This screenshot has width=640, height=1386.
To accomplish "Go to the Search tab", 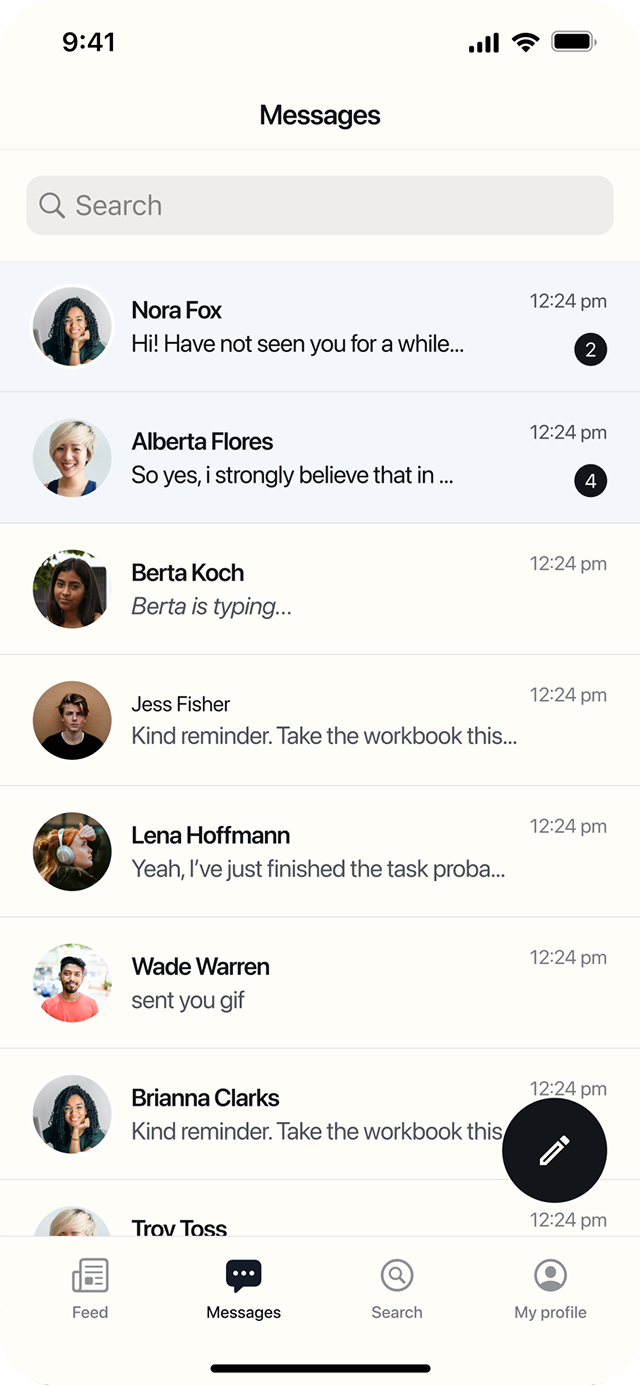I will pyautogui.click(x=397, y=1290).
